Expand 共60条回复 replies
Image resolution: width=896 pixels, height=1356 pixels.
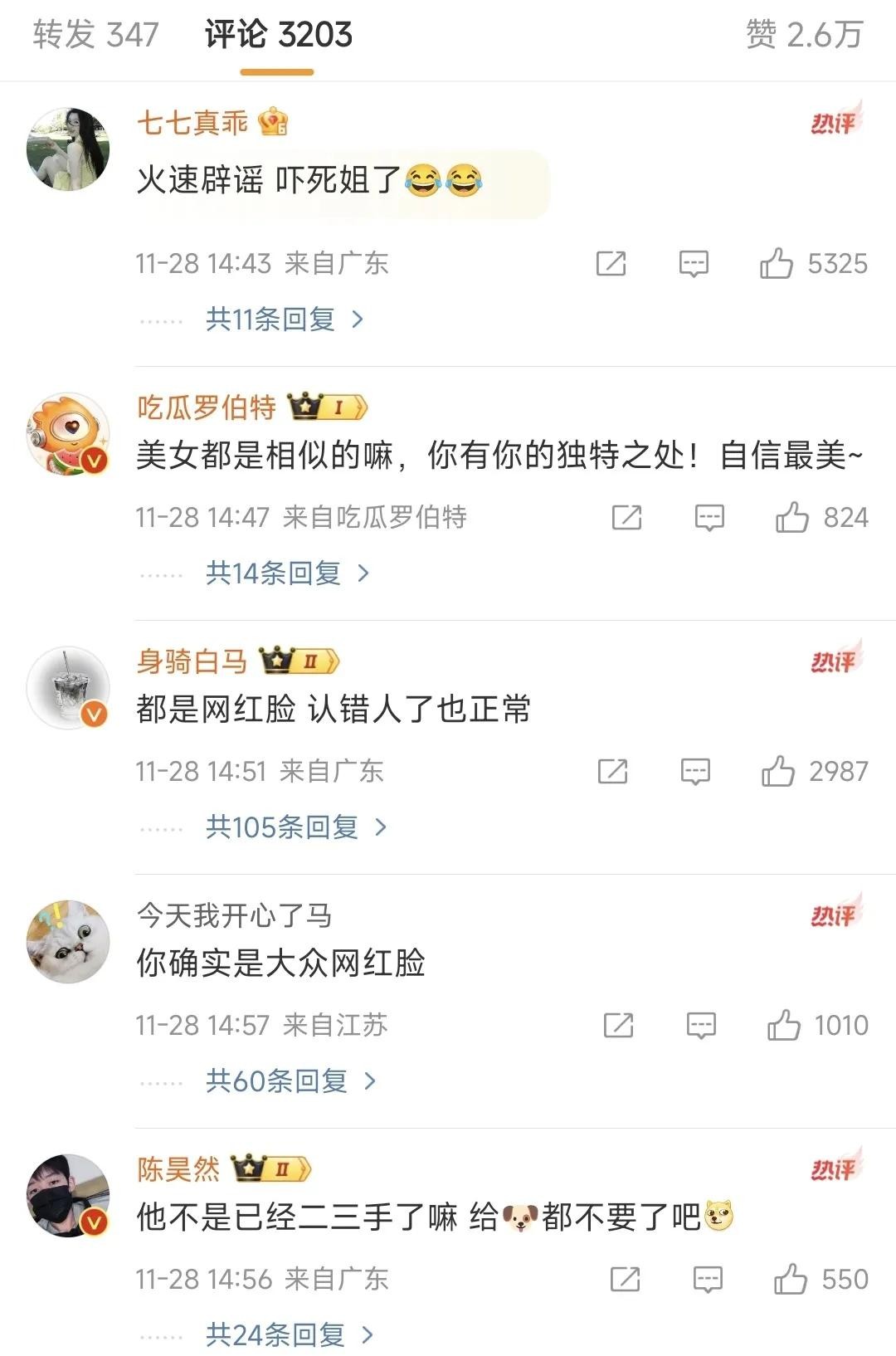(x=290, y=1080)
